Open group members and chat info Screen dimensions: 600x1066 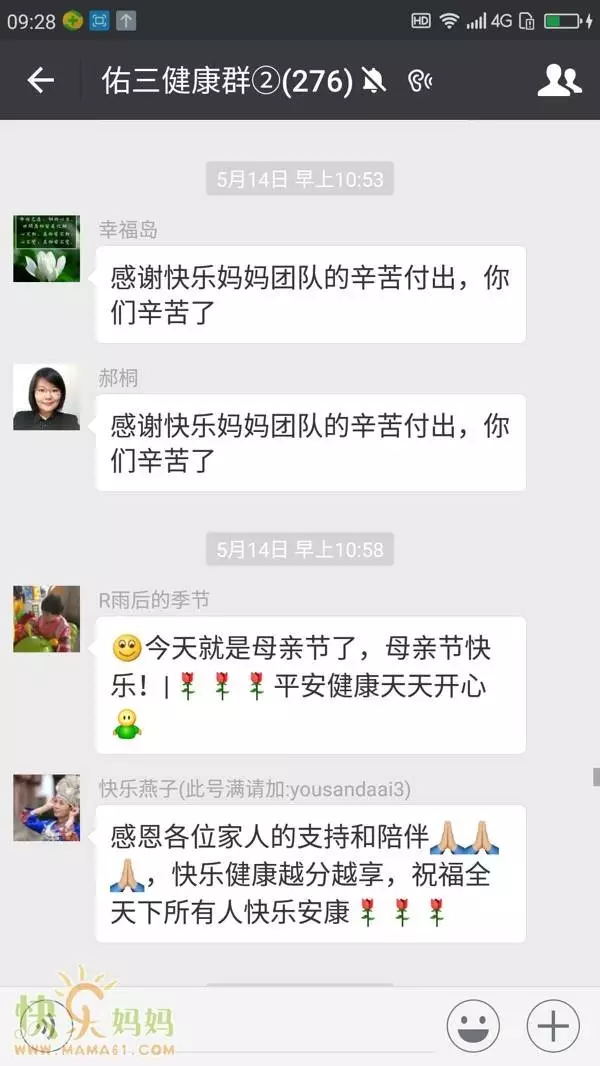559,80
